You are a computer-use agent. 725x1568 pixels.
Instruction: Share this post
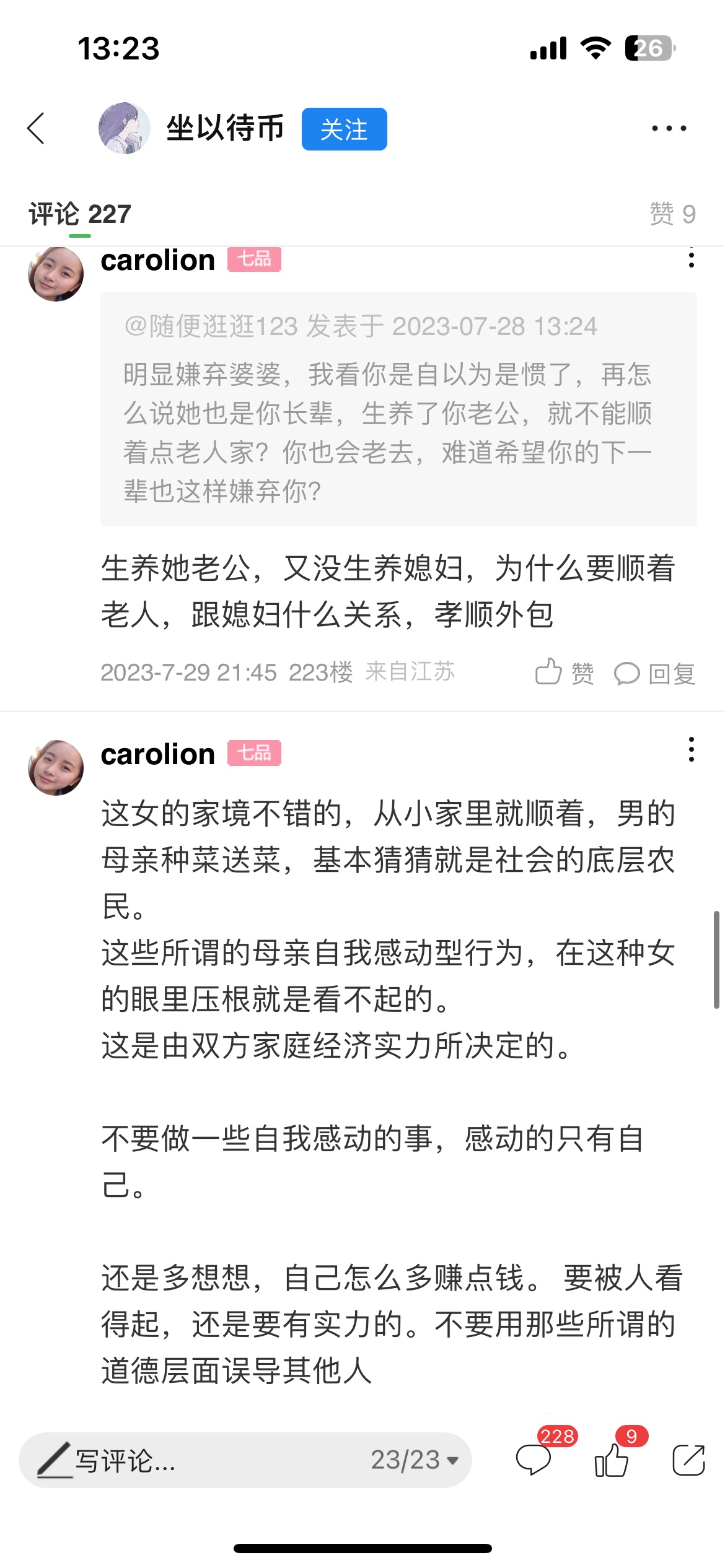tap(688, 1460)
